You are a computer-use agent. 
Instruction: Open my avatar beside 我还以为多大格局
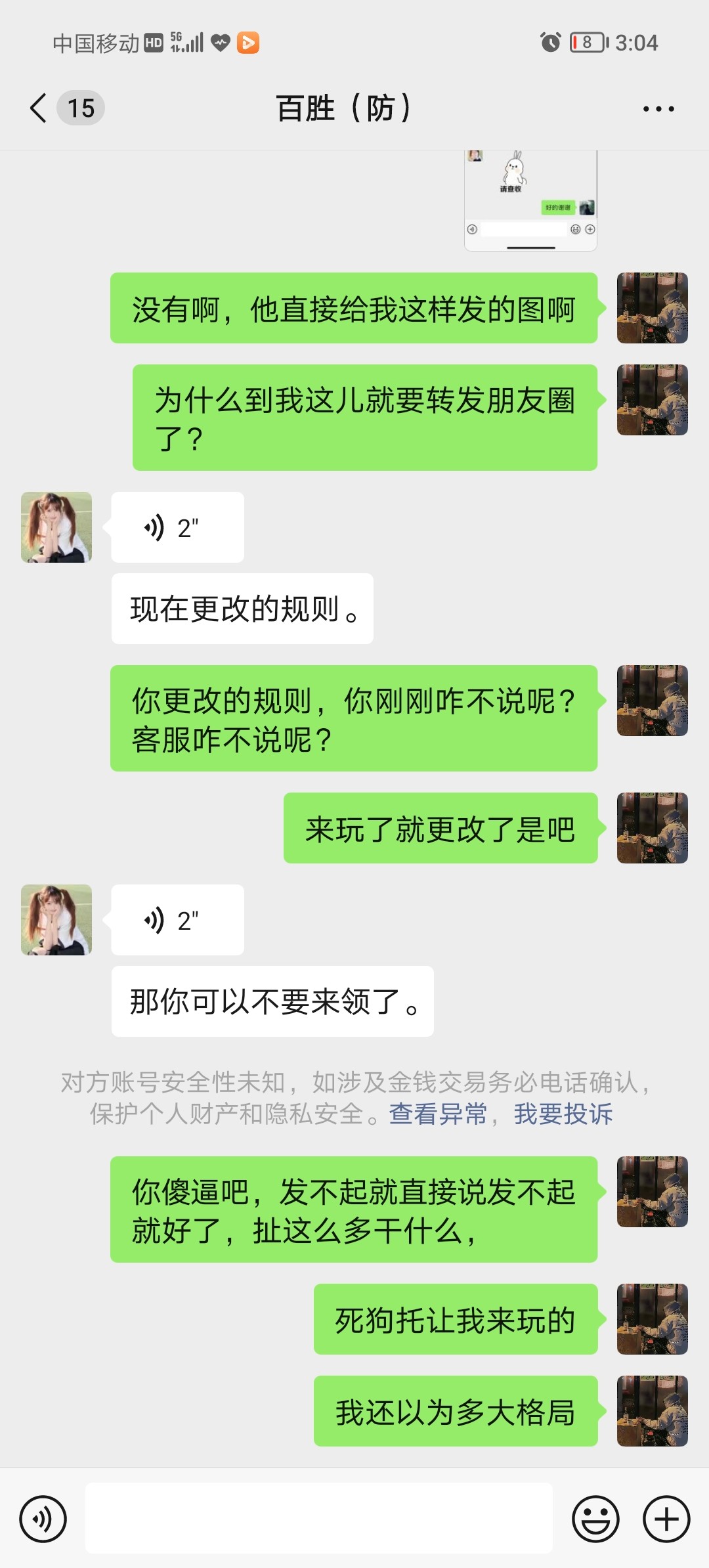pyautogui.click(x=652, y=1411)
